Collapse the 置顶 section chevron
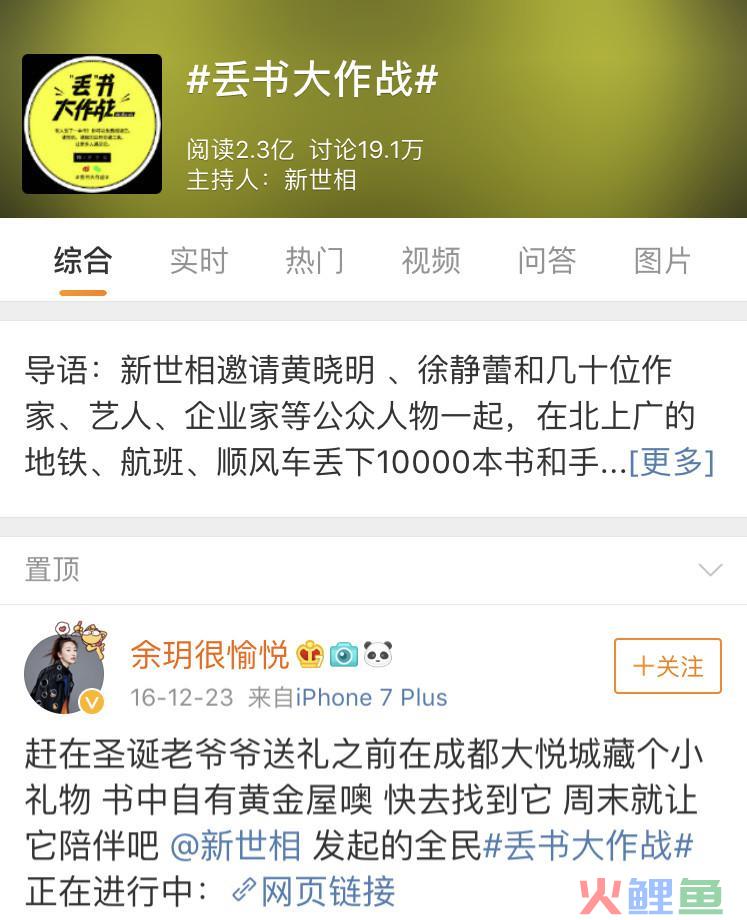 [x=710, y=570]
